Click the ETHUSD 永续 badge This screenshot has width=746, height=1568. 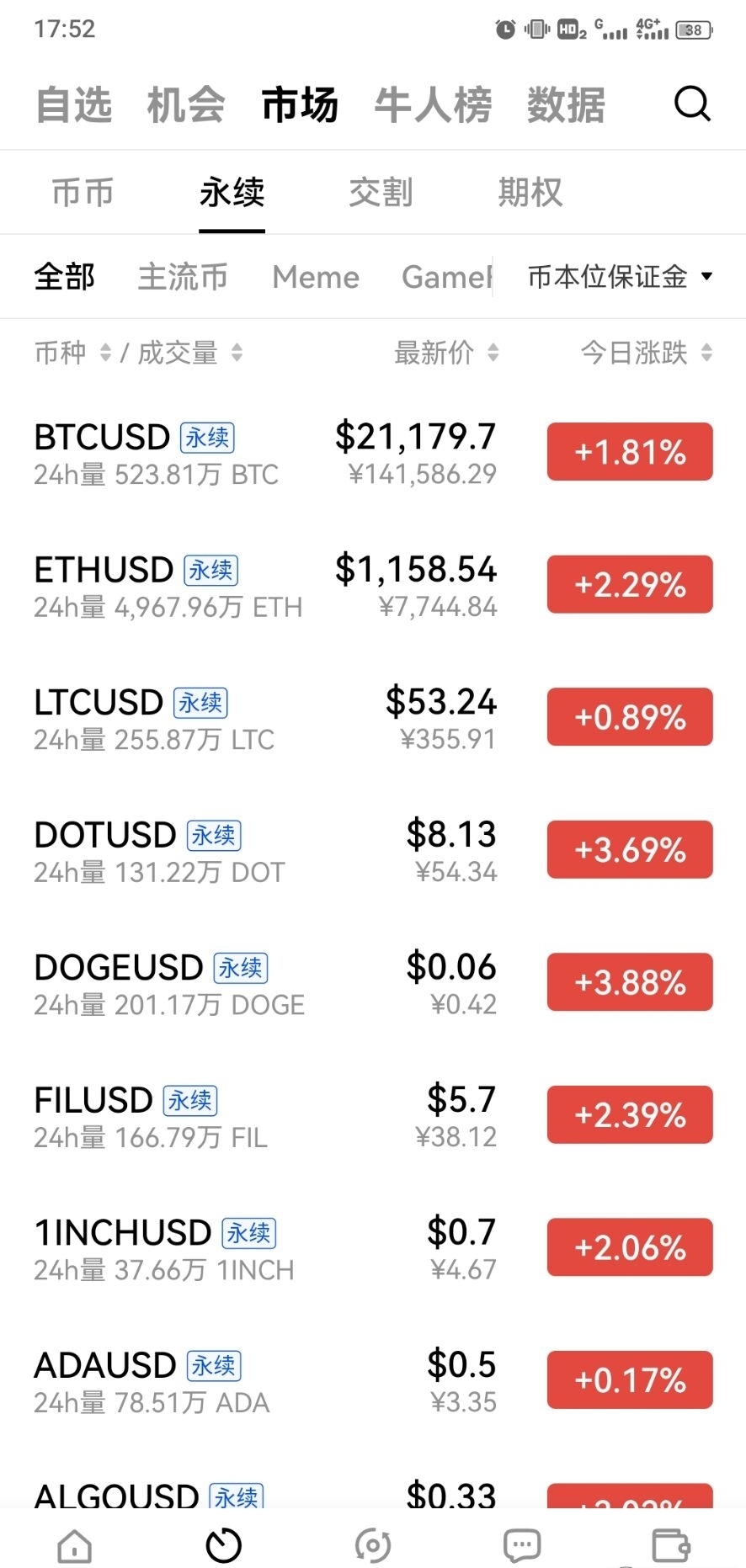coord(212,570)
